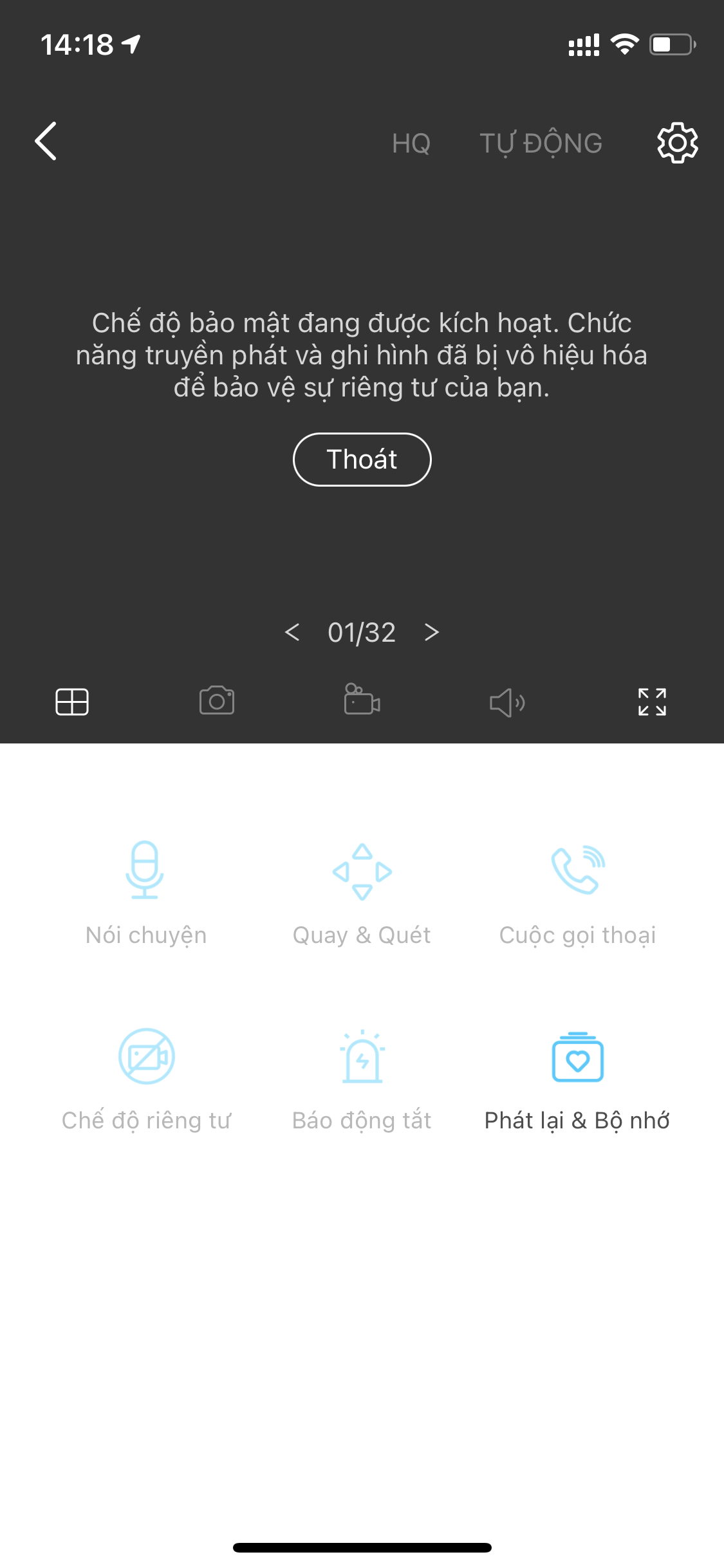
Task: Tap the HQ quality option
Action: pyautogui.click(x=411, y=144)
